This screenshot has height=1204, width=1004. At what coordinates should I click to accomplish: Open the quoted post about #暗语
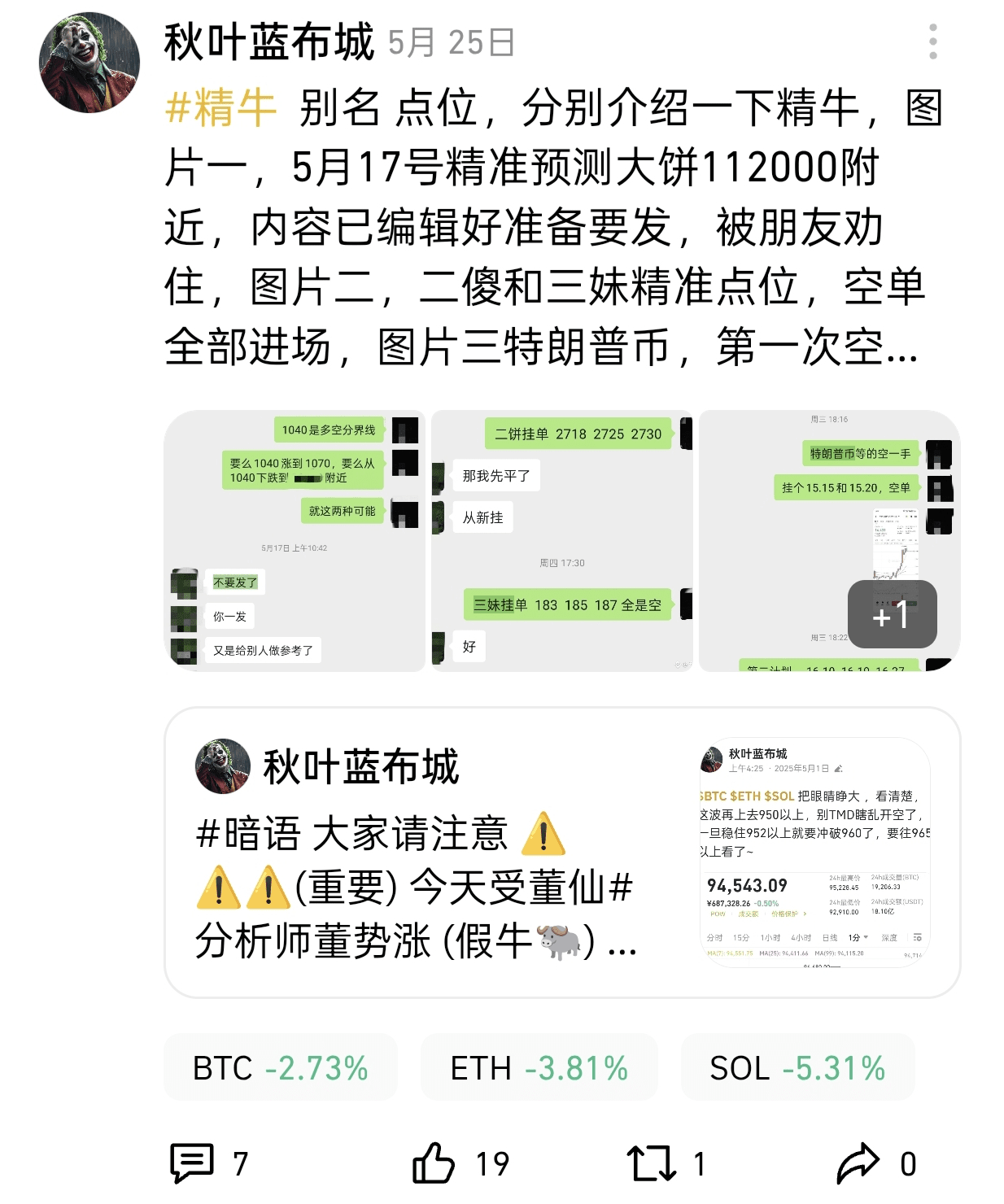(x=561, y=852)
